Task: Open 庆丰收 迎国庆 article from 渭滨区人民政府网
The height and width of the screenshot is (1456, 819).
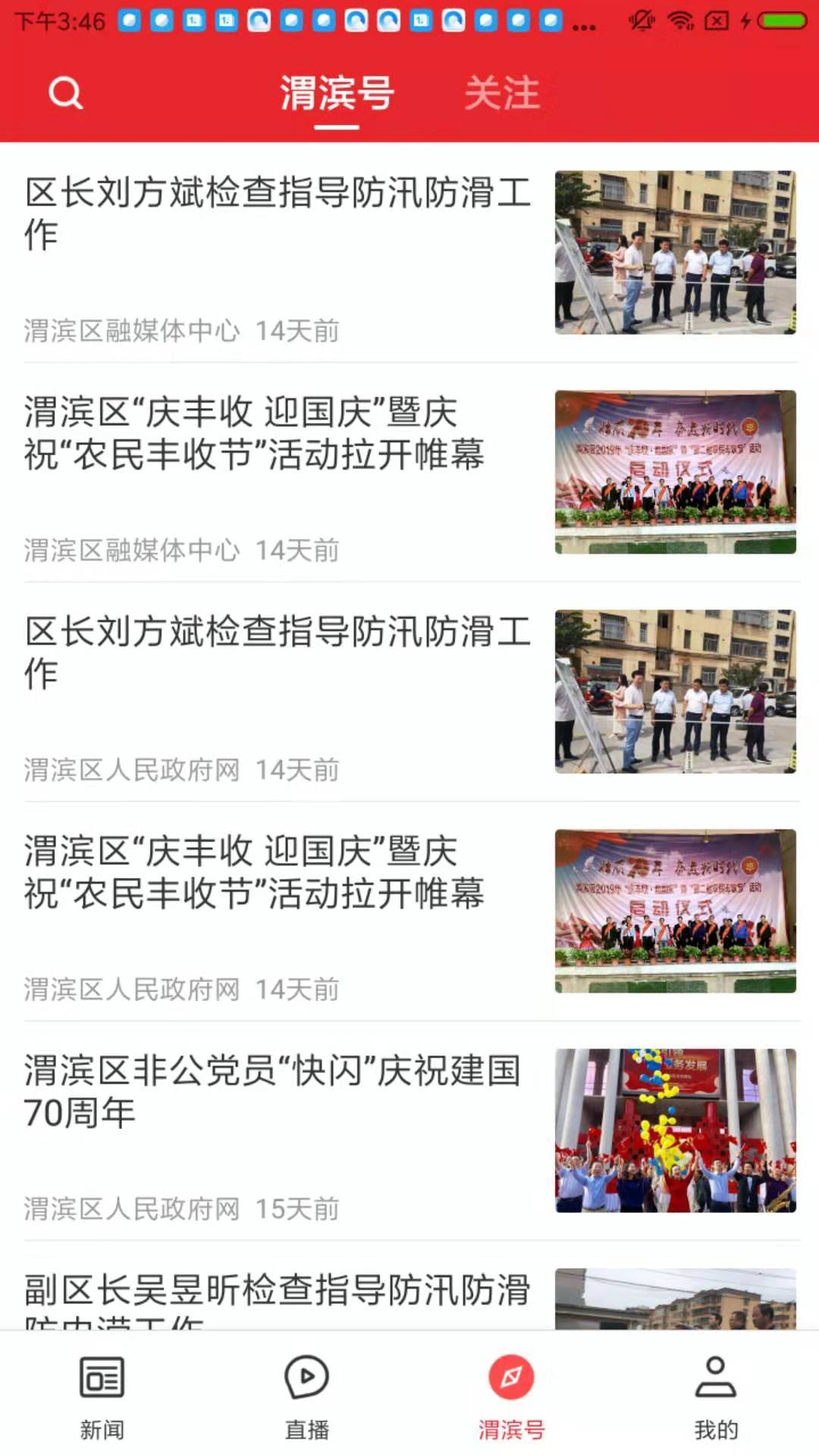Action: tap(255, 872)
